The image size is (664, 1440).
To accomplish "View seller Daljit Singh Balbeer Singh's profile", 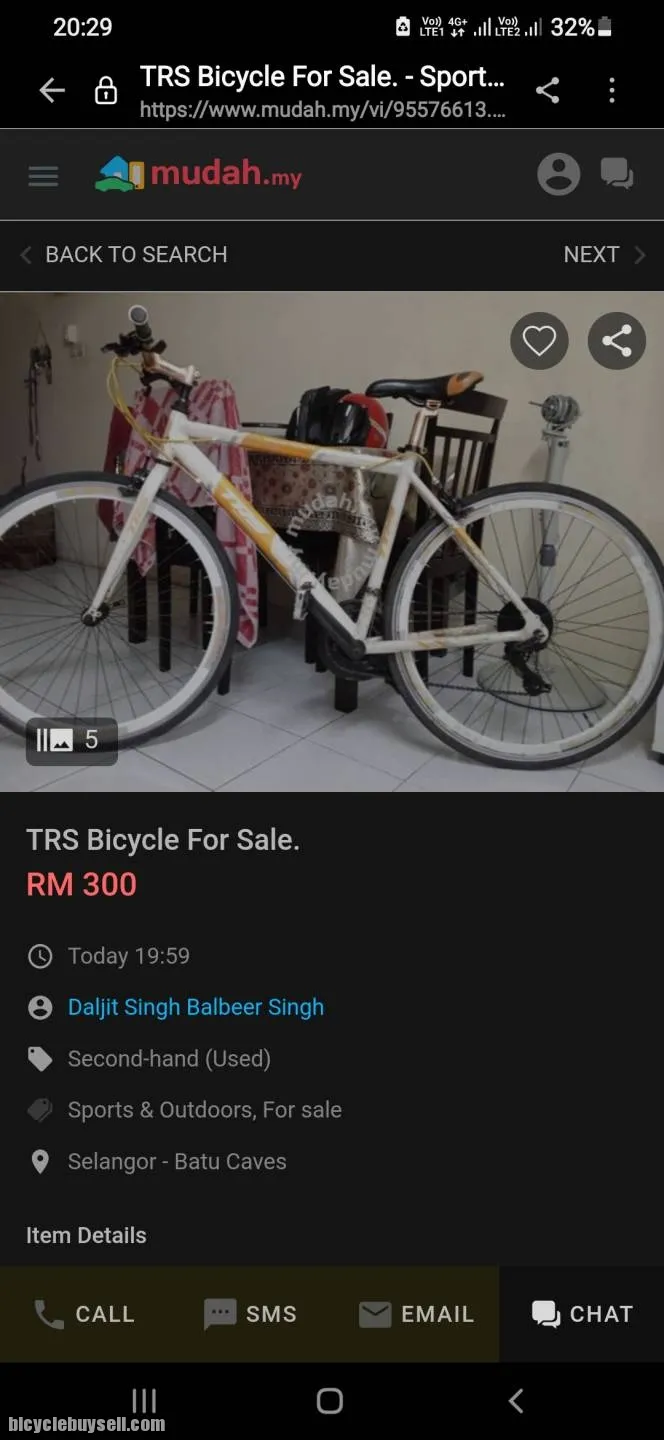I will [x=195, y=1007].
